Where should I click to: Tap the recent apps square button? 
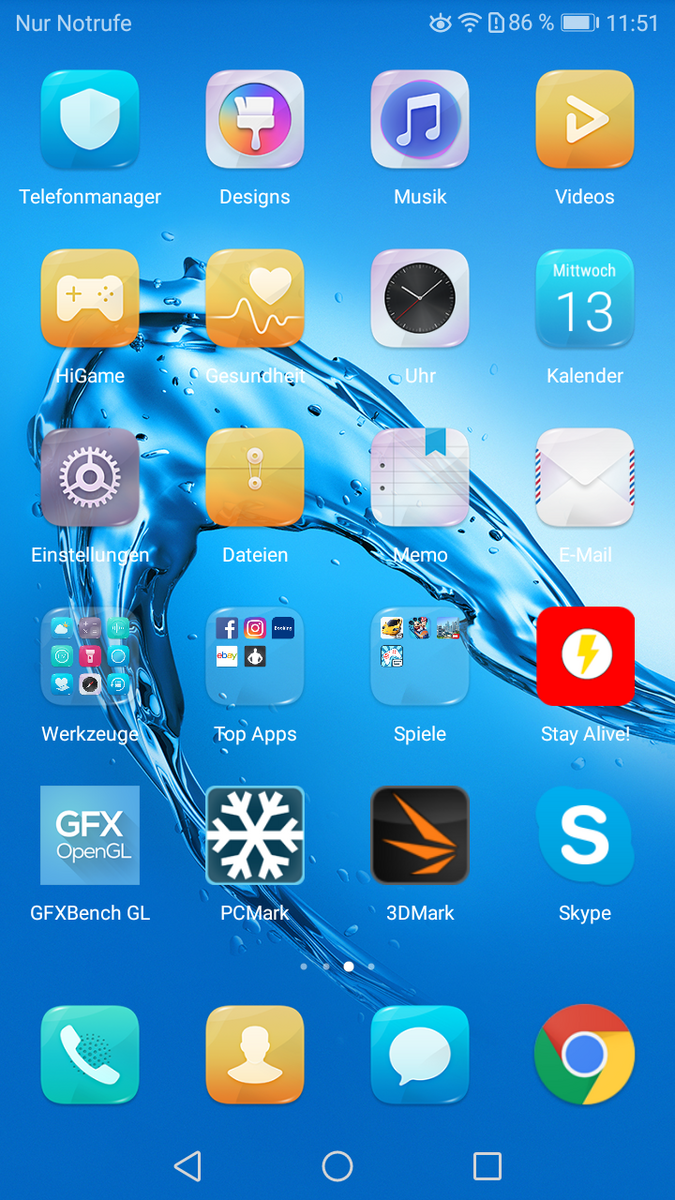487,1166
